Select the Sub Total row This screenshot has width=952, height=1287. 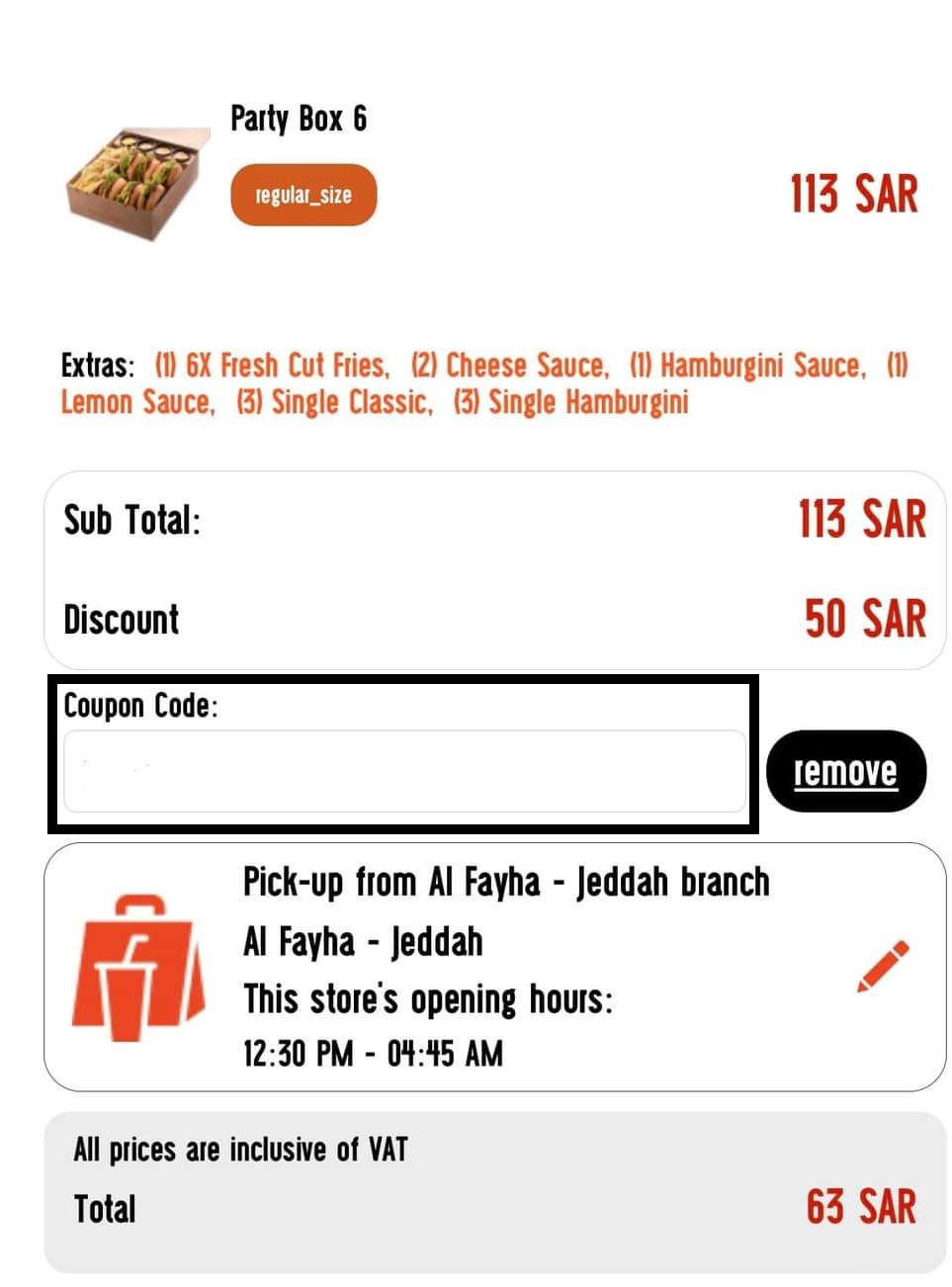coord(132,519)
